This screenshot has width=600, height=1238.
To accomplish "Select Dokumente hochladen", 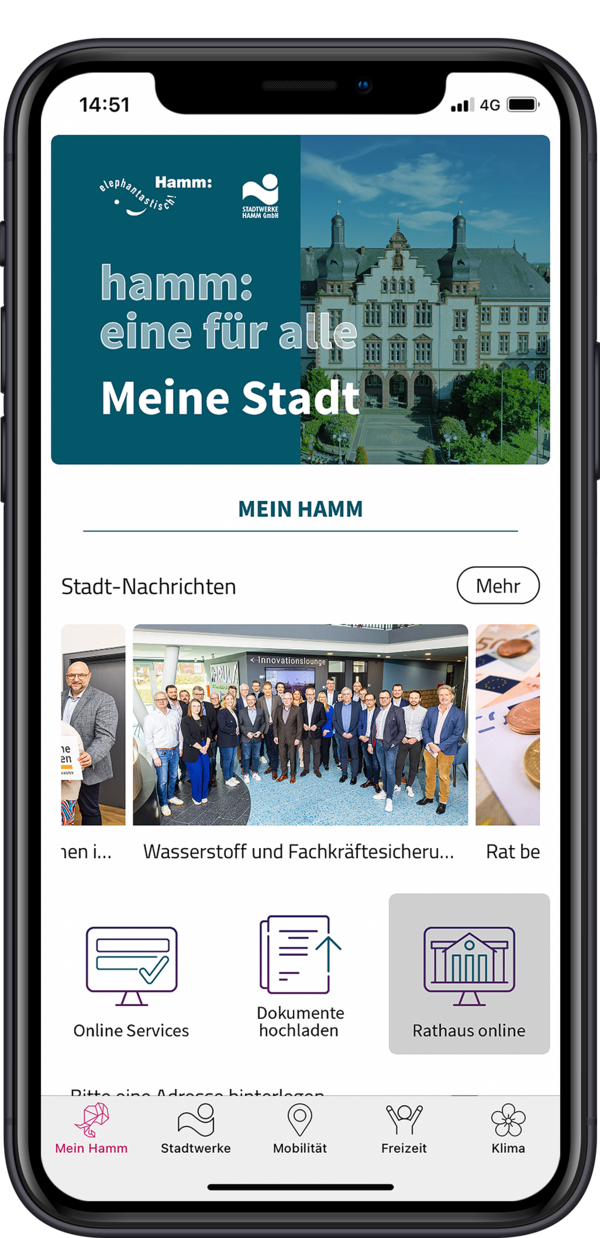I will pyautogui.click(x=300, y=975).
